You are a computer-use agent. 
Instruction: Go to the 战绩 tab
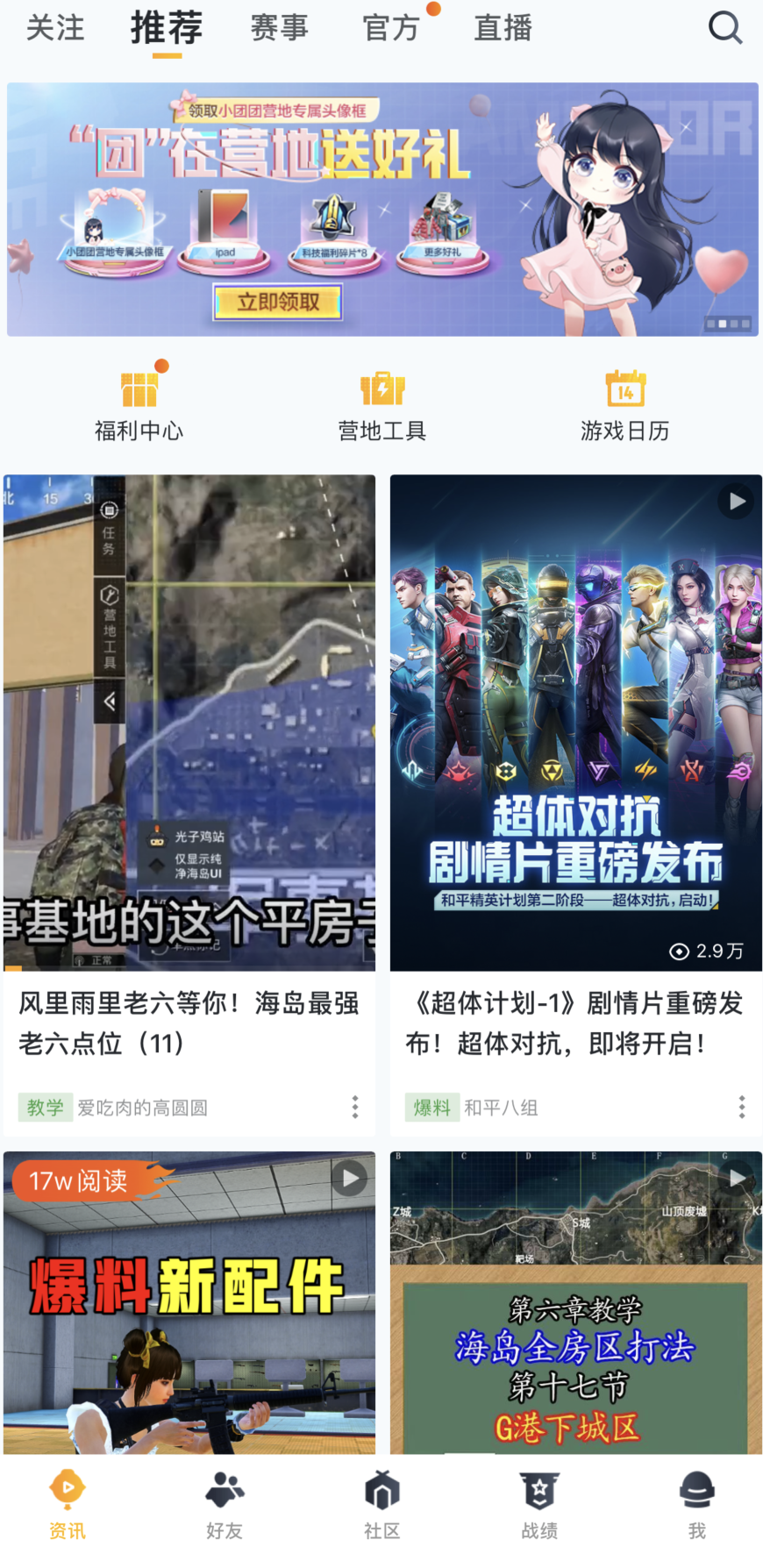(539, 1505)
